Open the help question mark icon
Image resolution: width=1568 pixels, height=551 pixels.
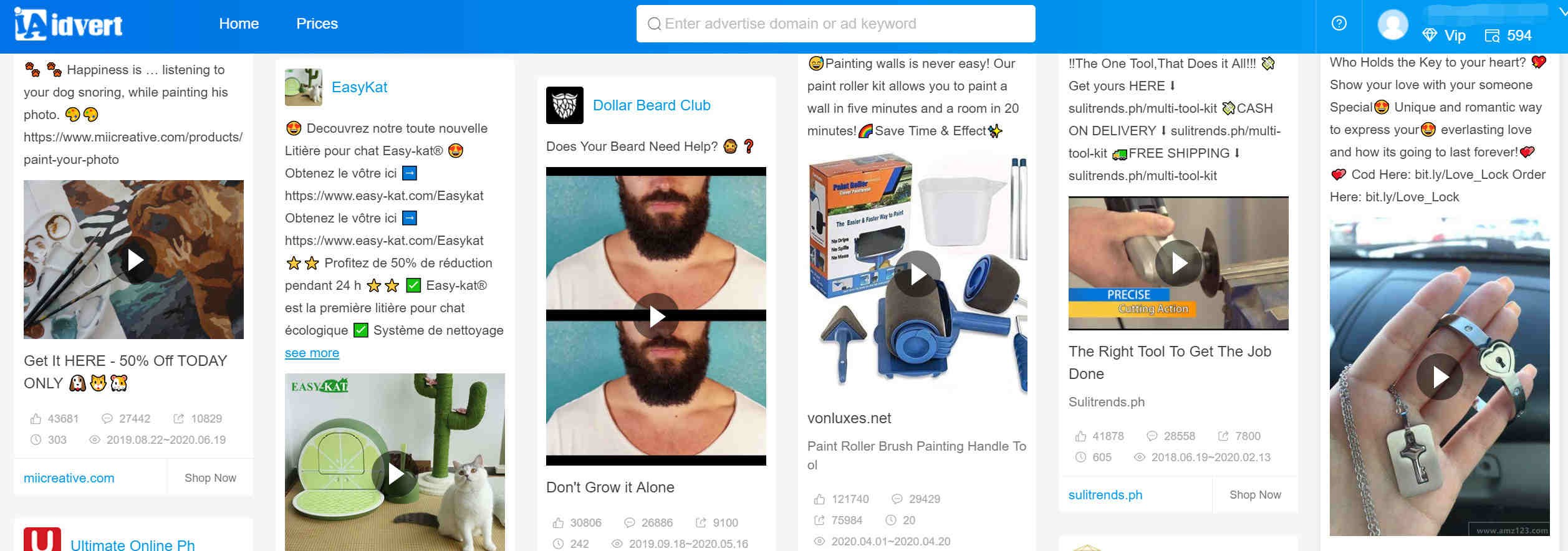1339,23
